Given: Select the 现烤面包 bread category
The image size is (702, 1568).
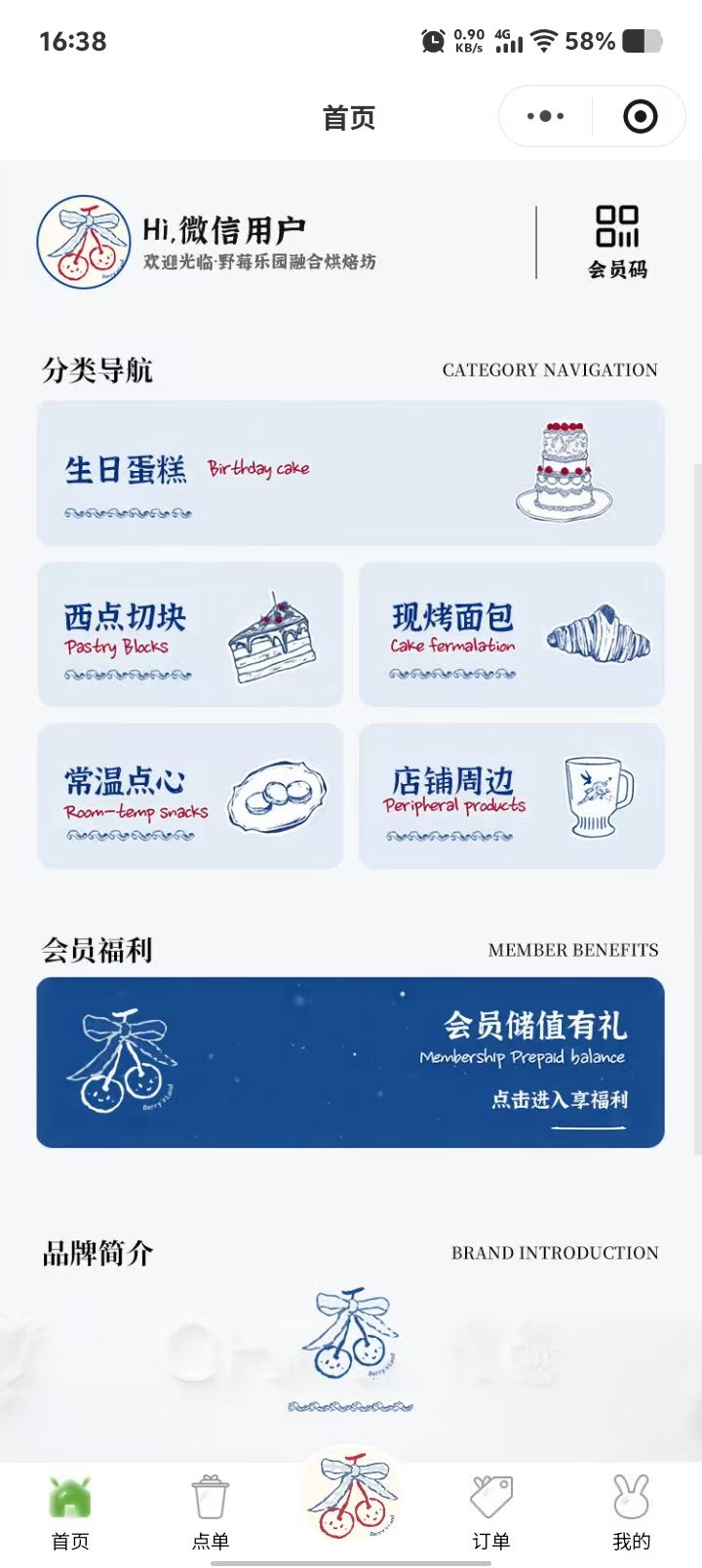Looking at the screenshot, I should click(x=511, y=634).
